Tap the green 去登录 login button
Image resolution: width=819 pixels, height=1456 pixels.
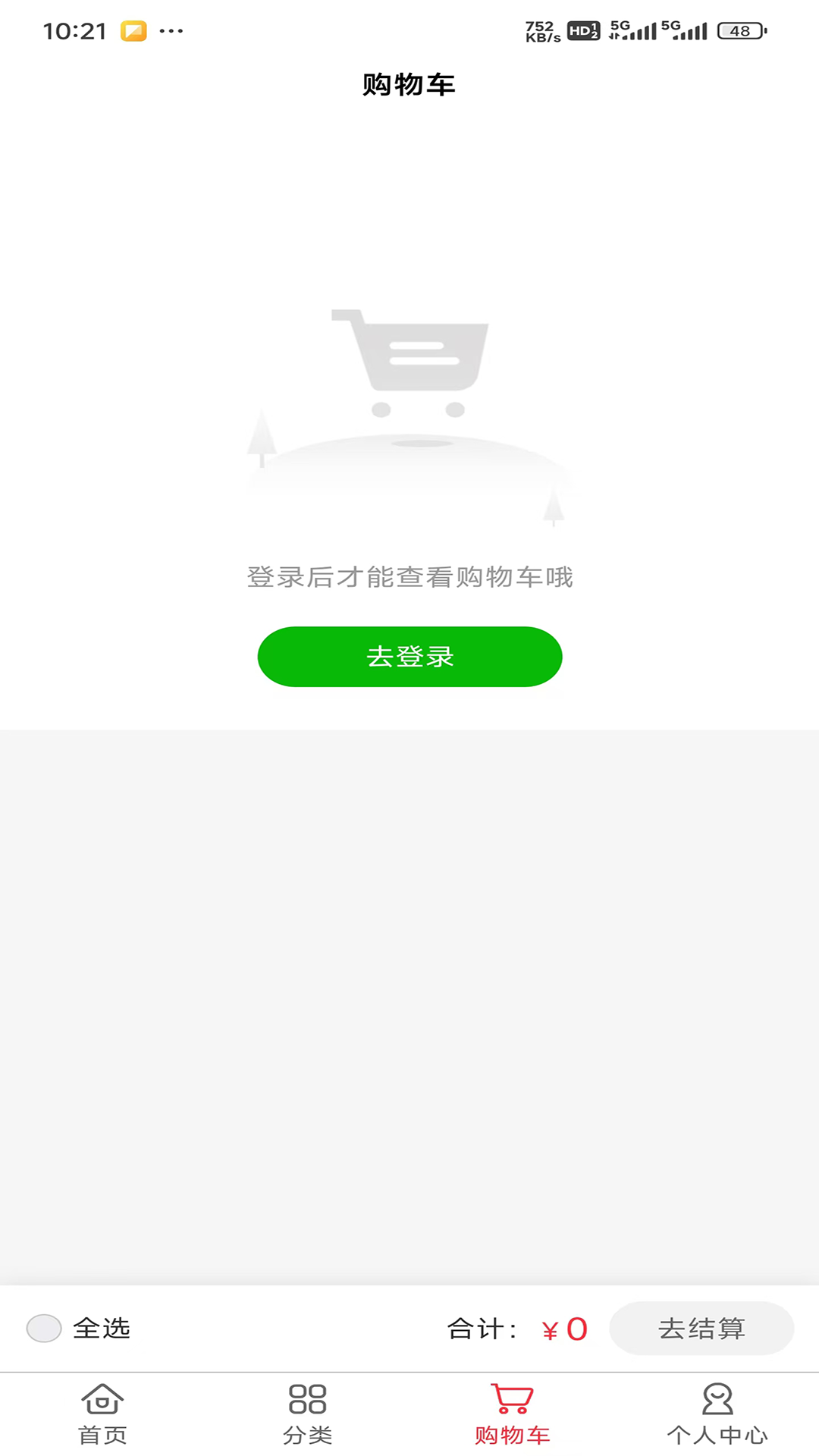(409, 657)
